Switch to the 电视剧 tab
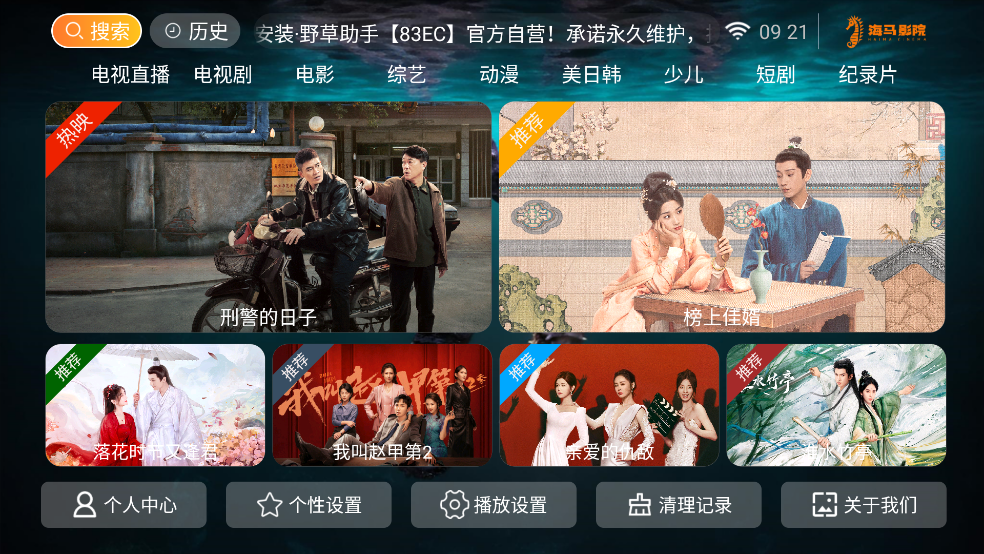 tap(222, 75)
